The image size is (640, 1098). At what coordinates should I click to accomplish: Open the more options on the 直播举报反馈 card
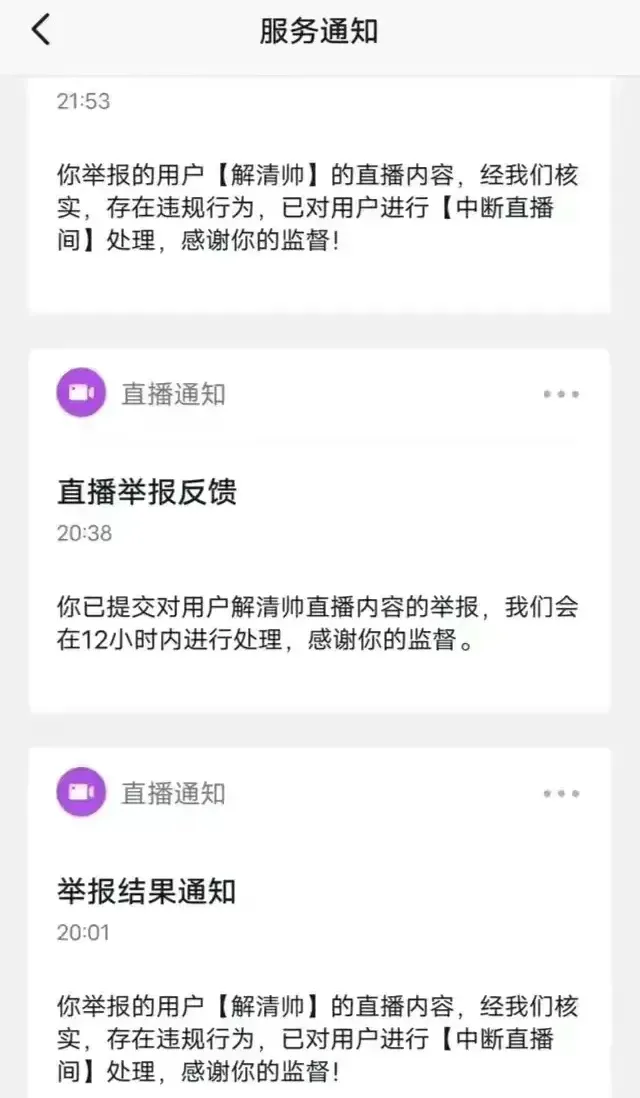pos(561,394)
